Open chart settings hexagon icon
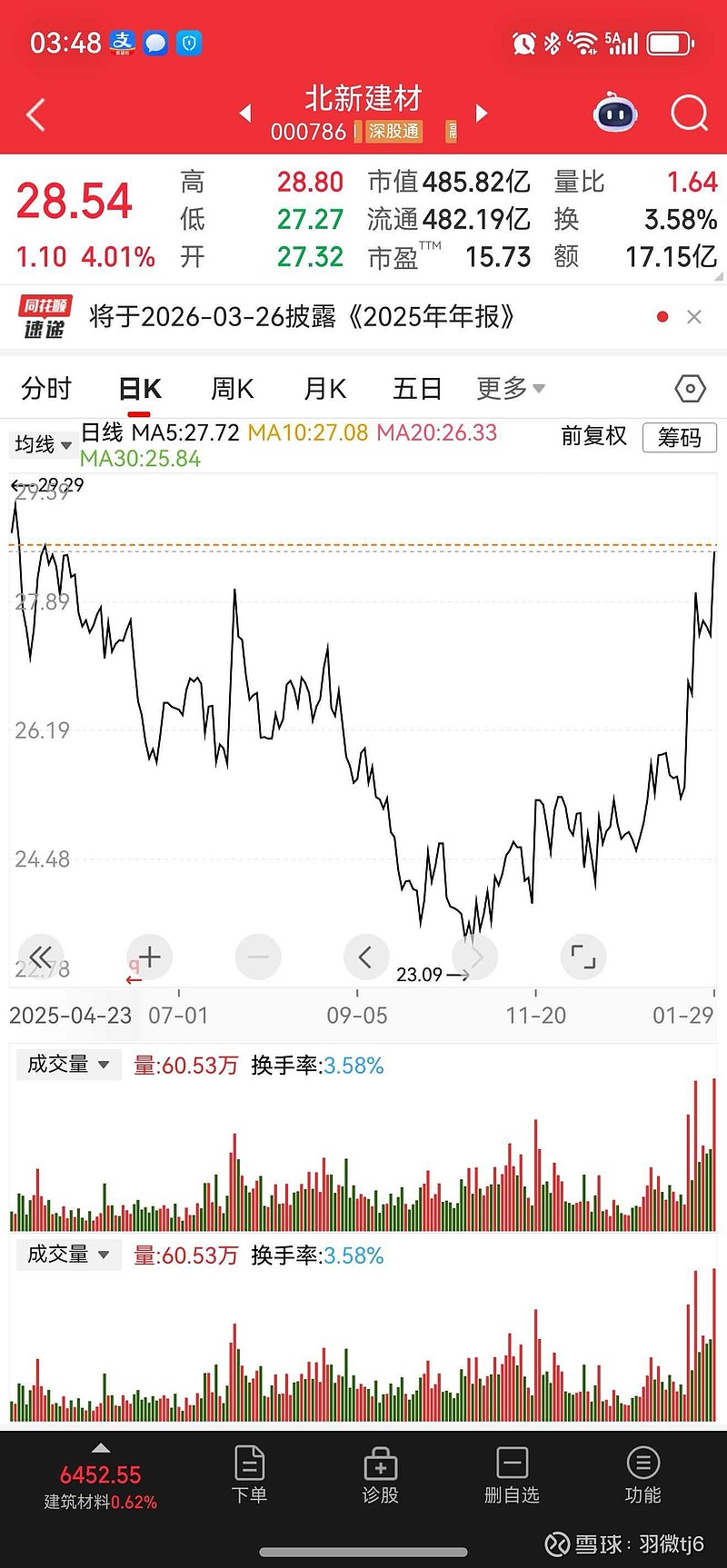The height and width of the screenshot is (1568, 727). coord(690,389)
